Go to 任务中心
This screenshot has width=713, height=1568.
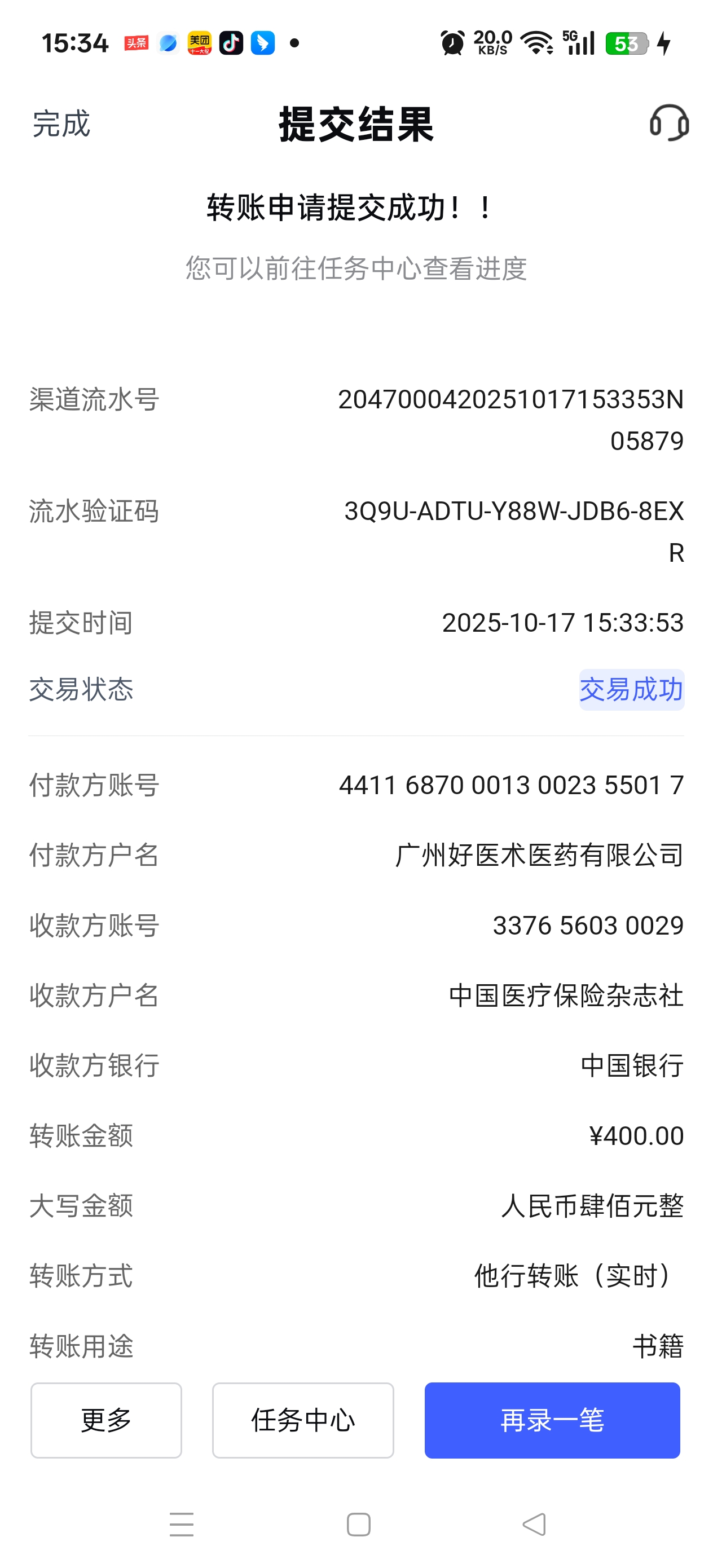(302, 1420)
